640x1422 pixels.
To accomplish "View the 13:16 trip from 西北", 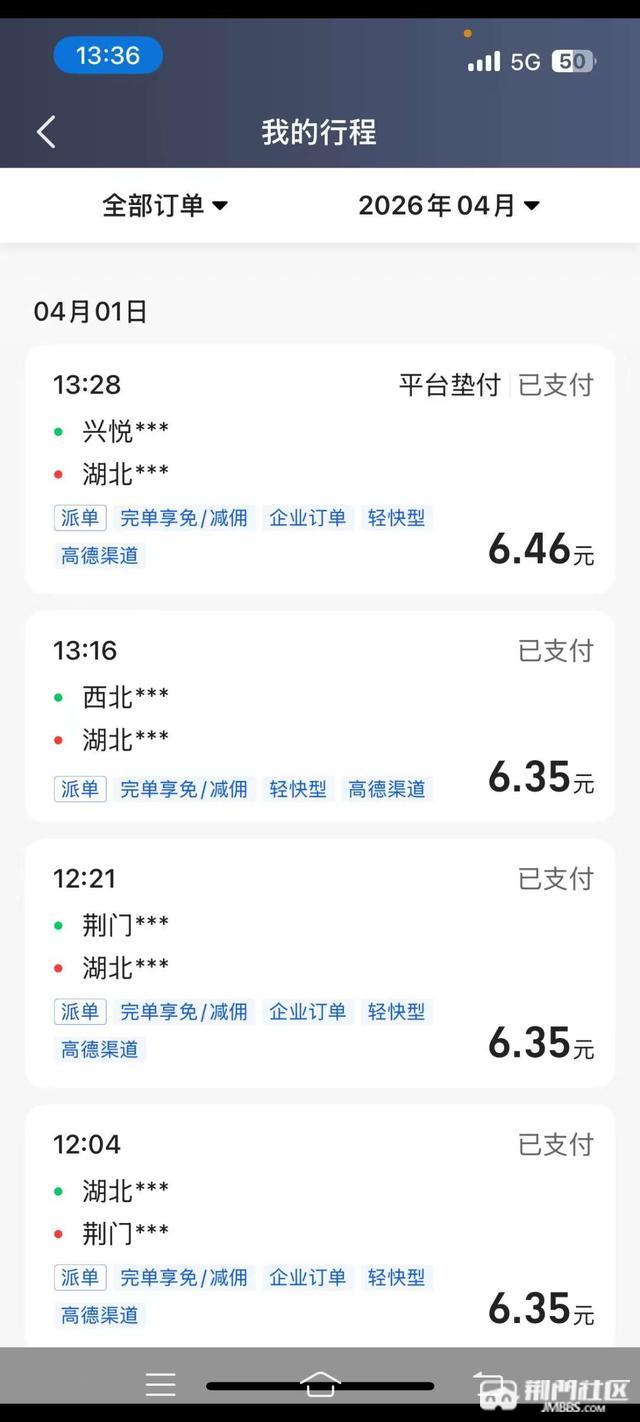I will tap(320, 716).
